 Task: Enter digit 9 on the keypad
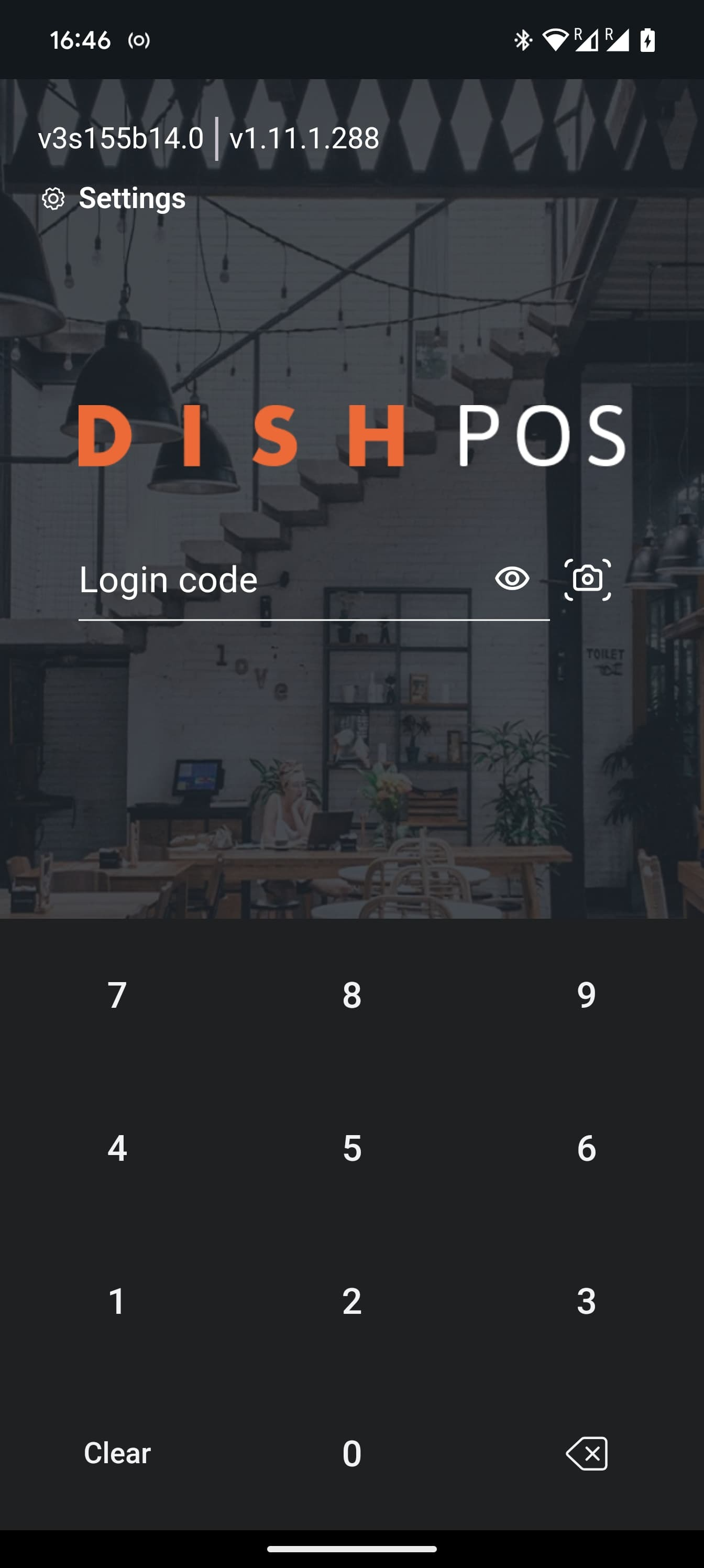tap(586, 995)
